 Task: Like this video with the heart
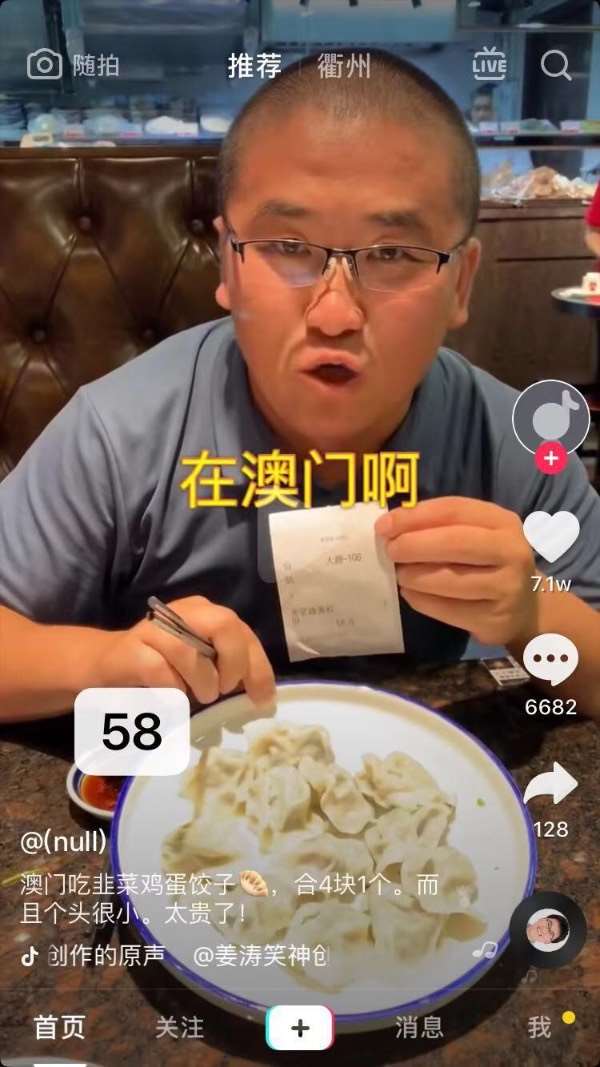click(551, 537)
